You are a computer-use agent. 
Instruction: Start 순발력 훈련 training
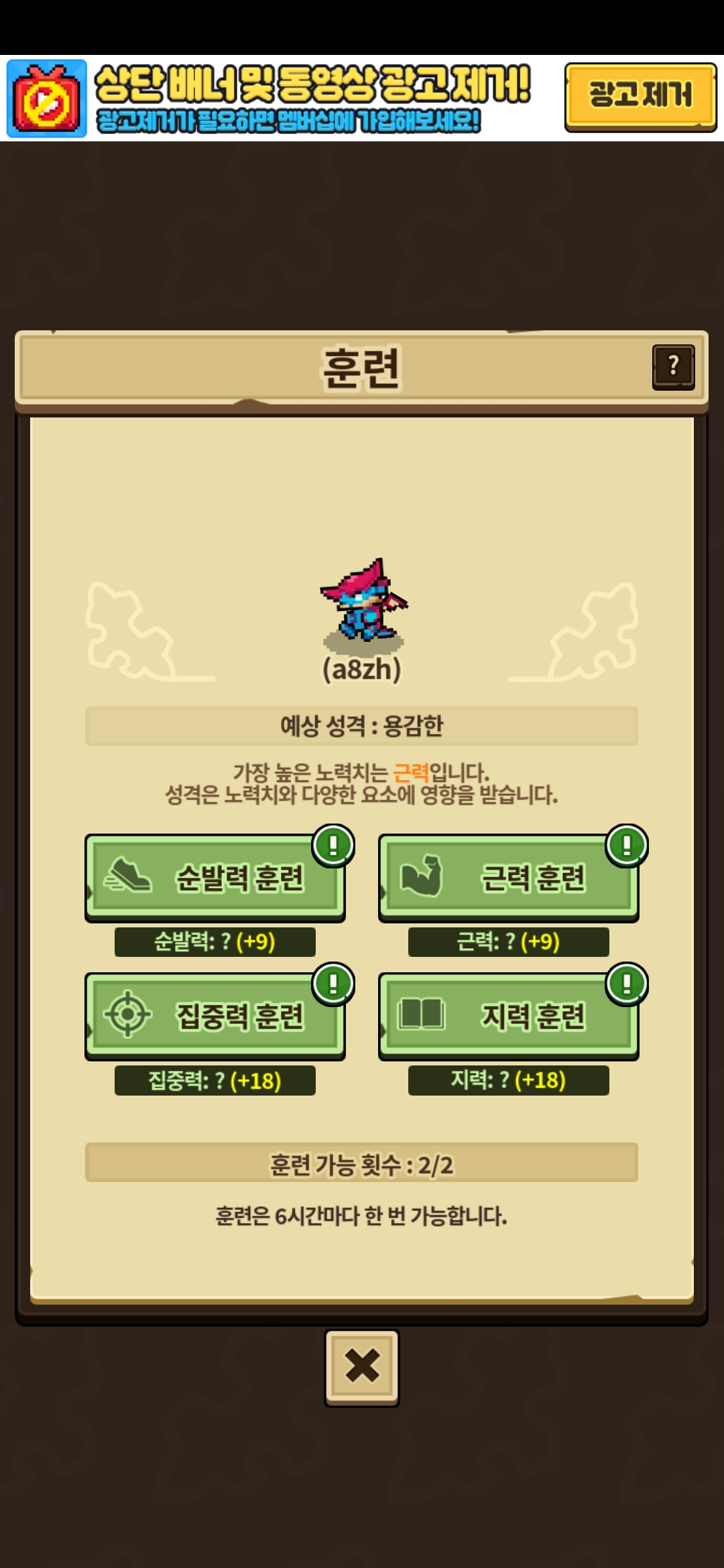[215, 877]
